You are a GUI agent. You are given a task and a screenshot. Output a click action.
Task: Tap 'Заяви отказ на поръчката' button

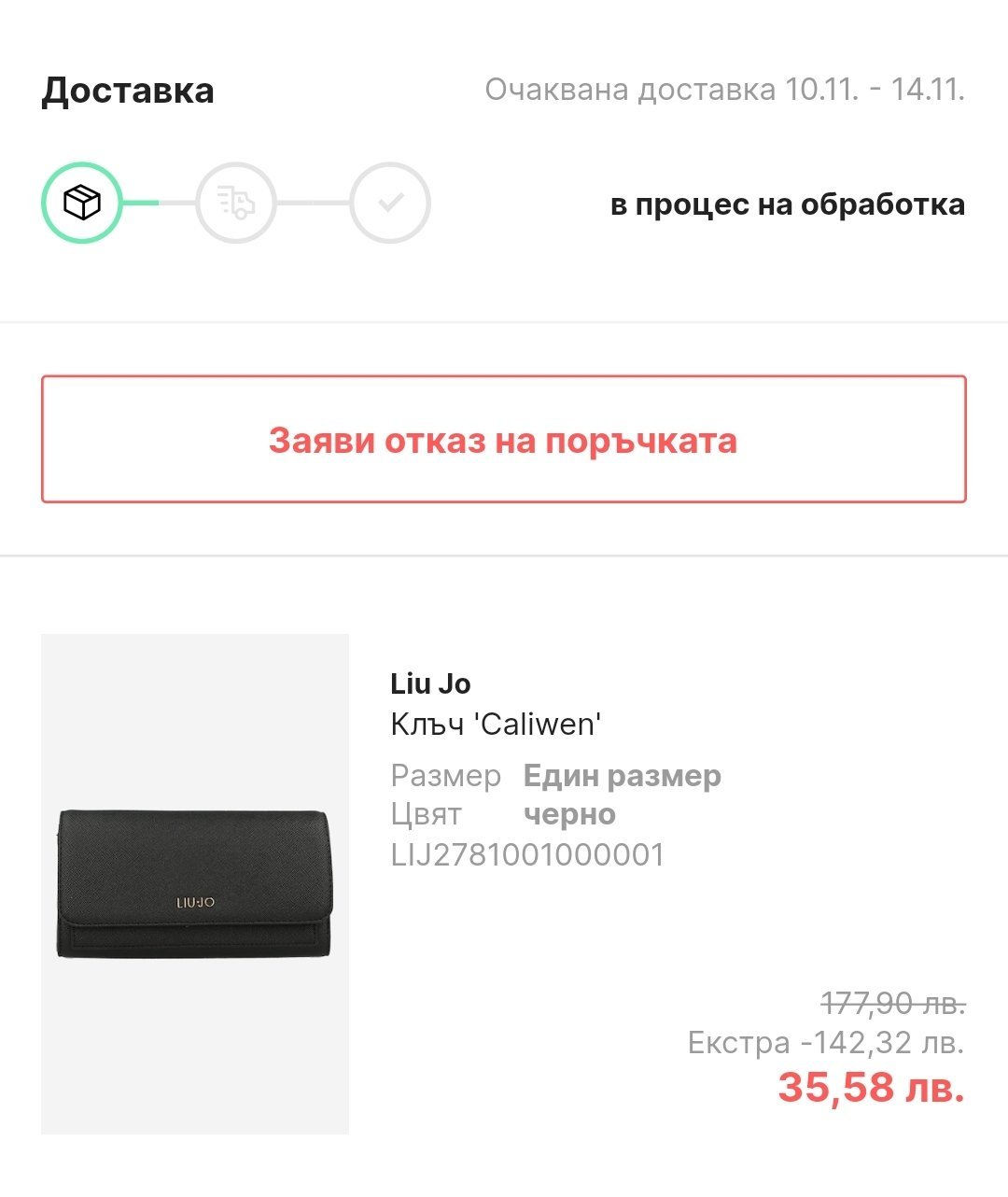(503, 440)
